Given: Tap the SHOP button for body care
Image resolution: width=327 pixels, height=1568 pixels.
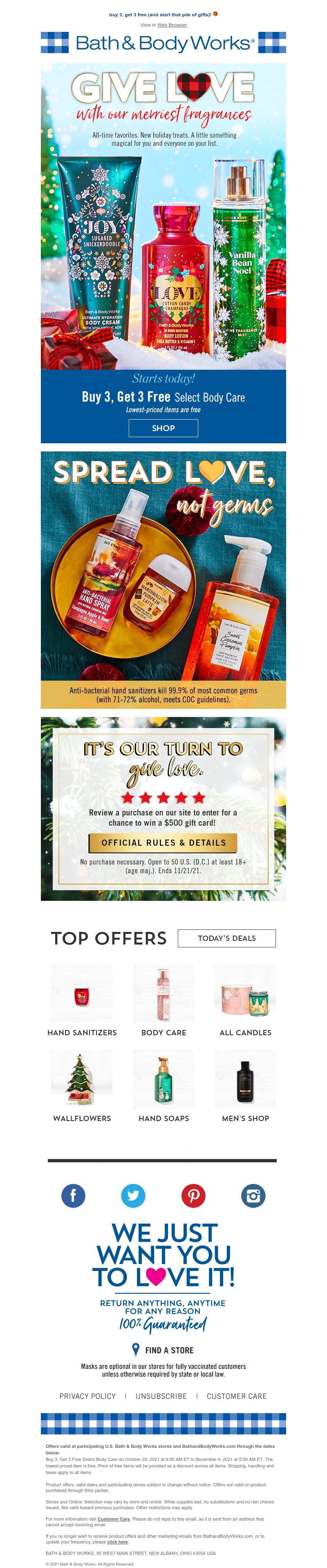Looking at the screenshot, I should point(163,428).
